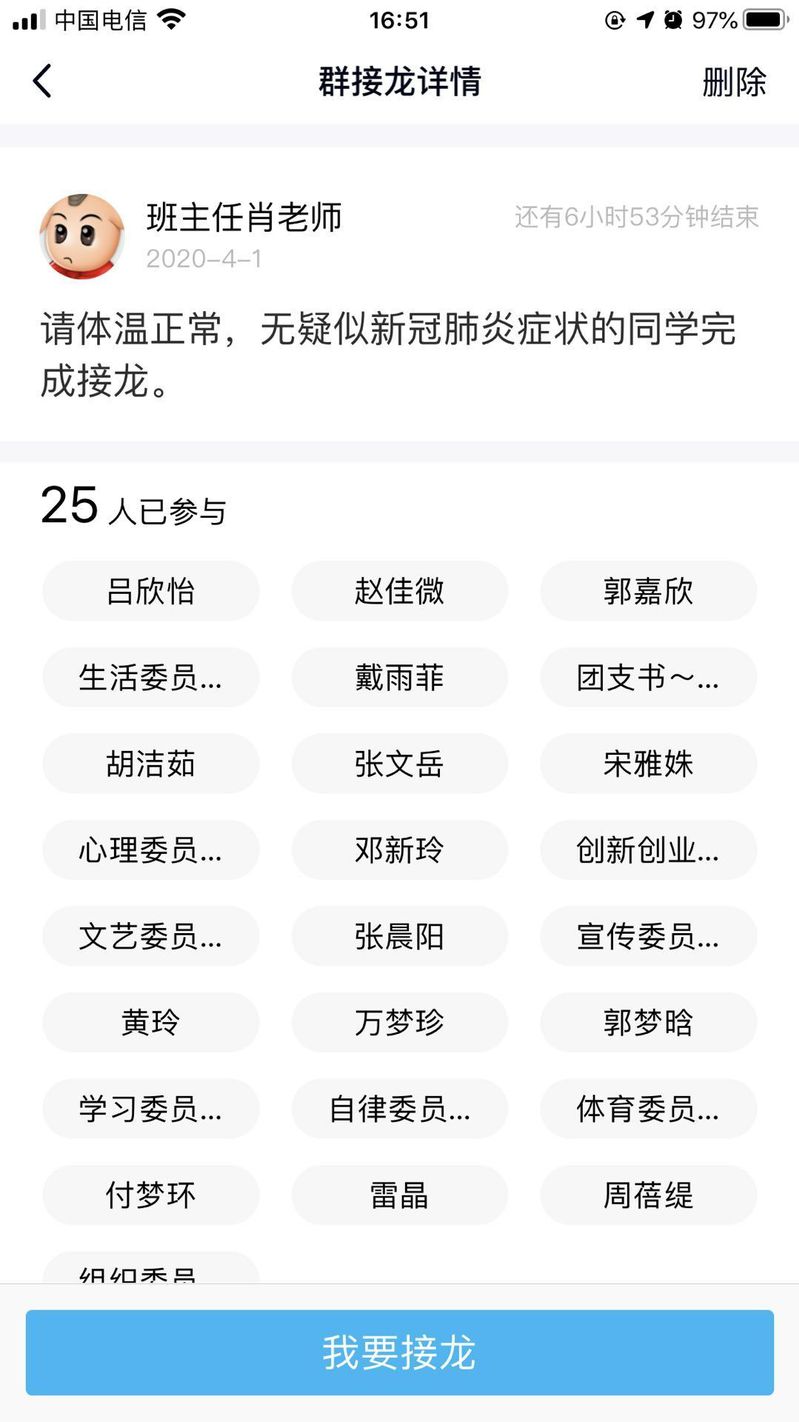This screenshot has width=799, height=1422.
Task: Tap the 赵佳微 name chip
Action: pyautogui.click(x=399, y=591)
